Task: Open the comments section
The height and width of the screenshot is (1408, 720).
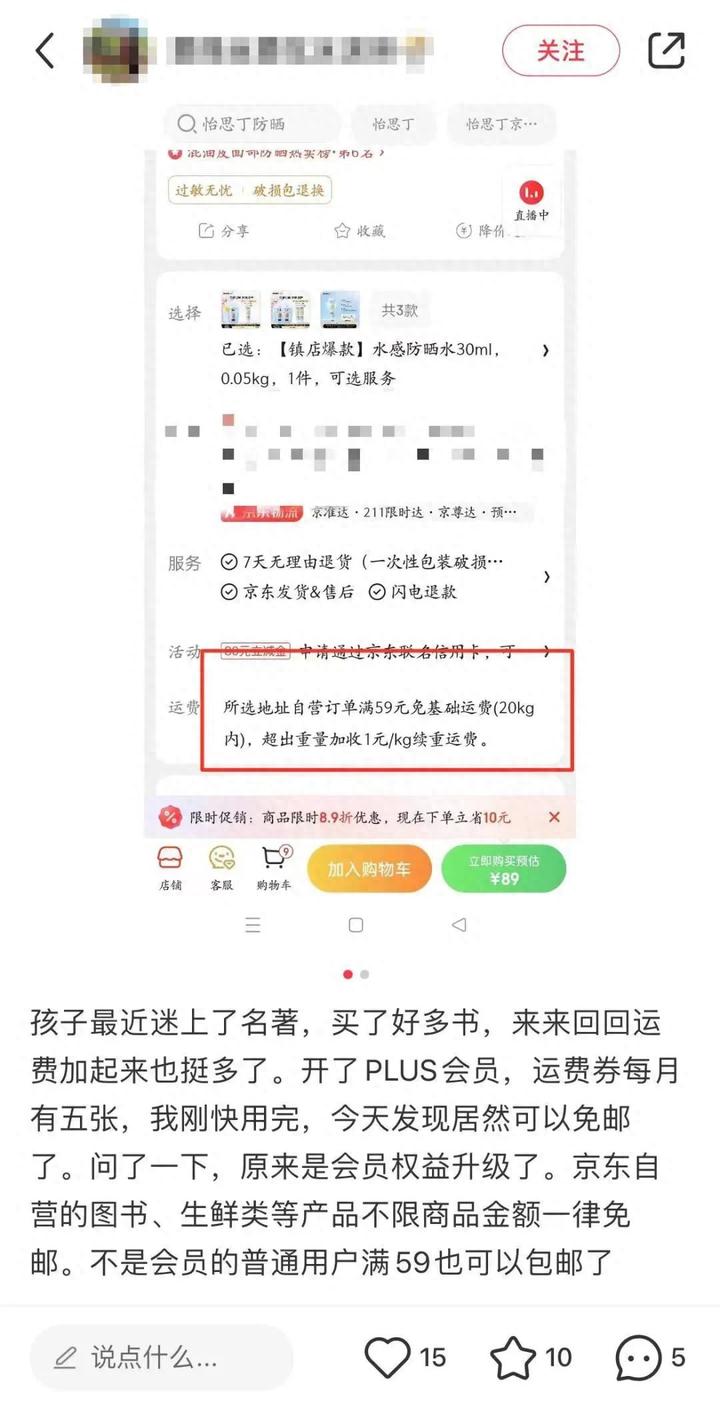Action: 638,1357
